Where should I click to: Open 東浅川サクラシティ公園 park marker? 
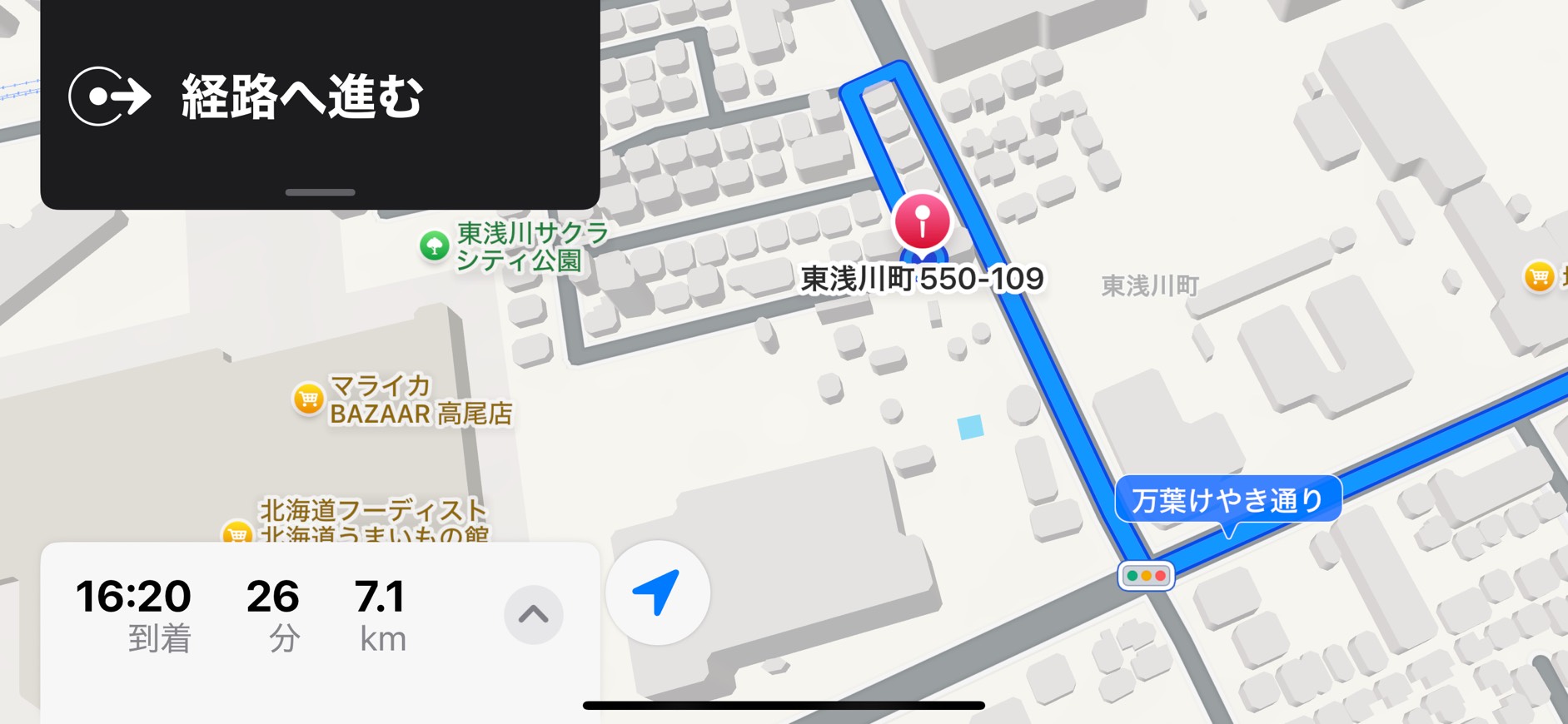click(x=434, y=245)
